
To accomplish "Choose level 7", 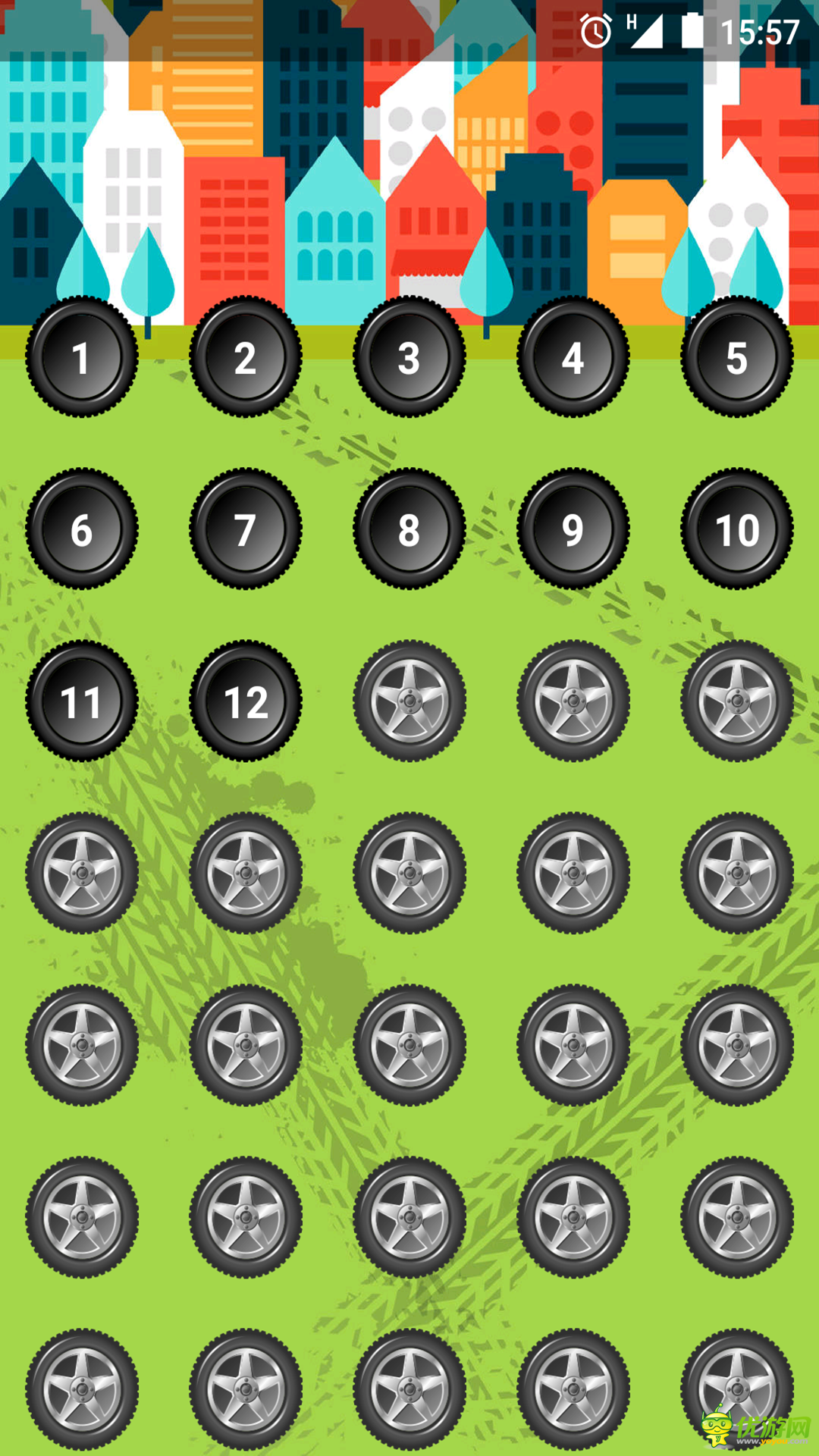I will 246,529.
